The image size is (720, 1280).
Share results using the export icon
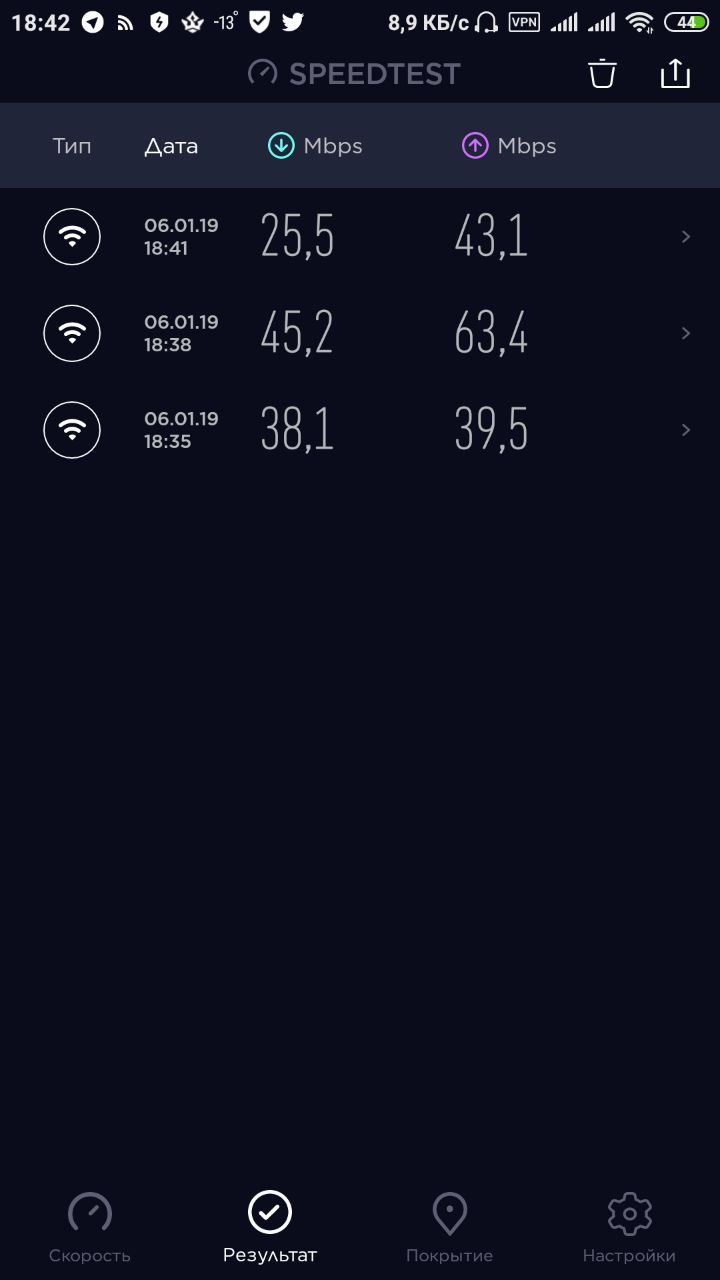coord(676,73)
